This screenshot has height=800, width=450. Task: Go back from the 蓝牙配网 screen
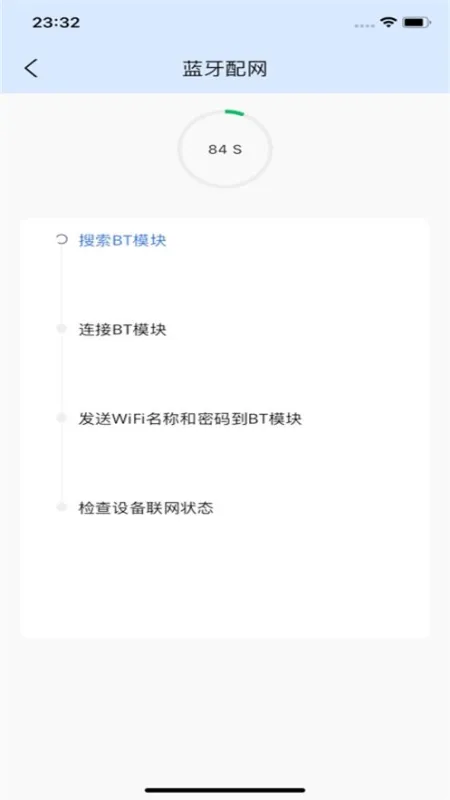pos(31,68)
